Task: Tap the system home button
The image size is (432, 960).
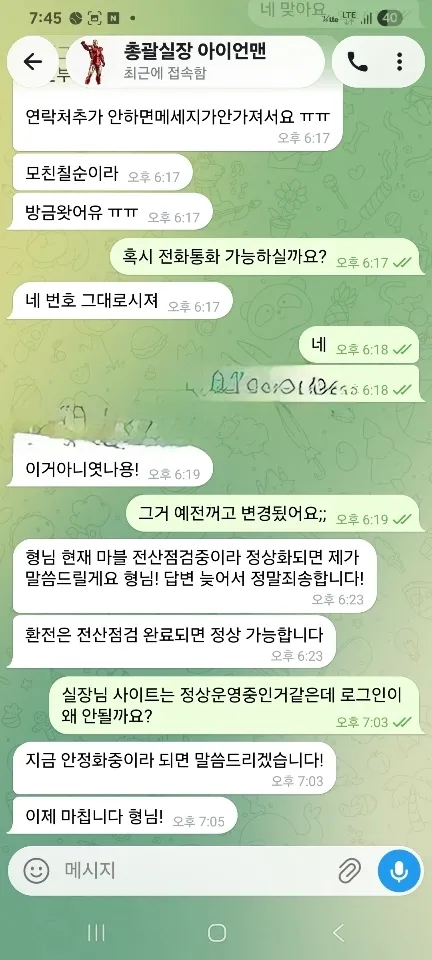Action: [217, 932]
